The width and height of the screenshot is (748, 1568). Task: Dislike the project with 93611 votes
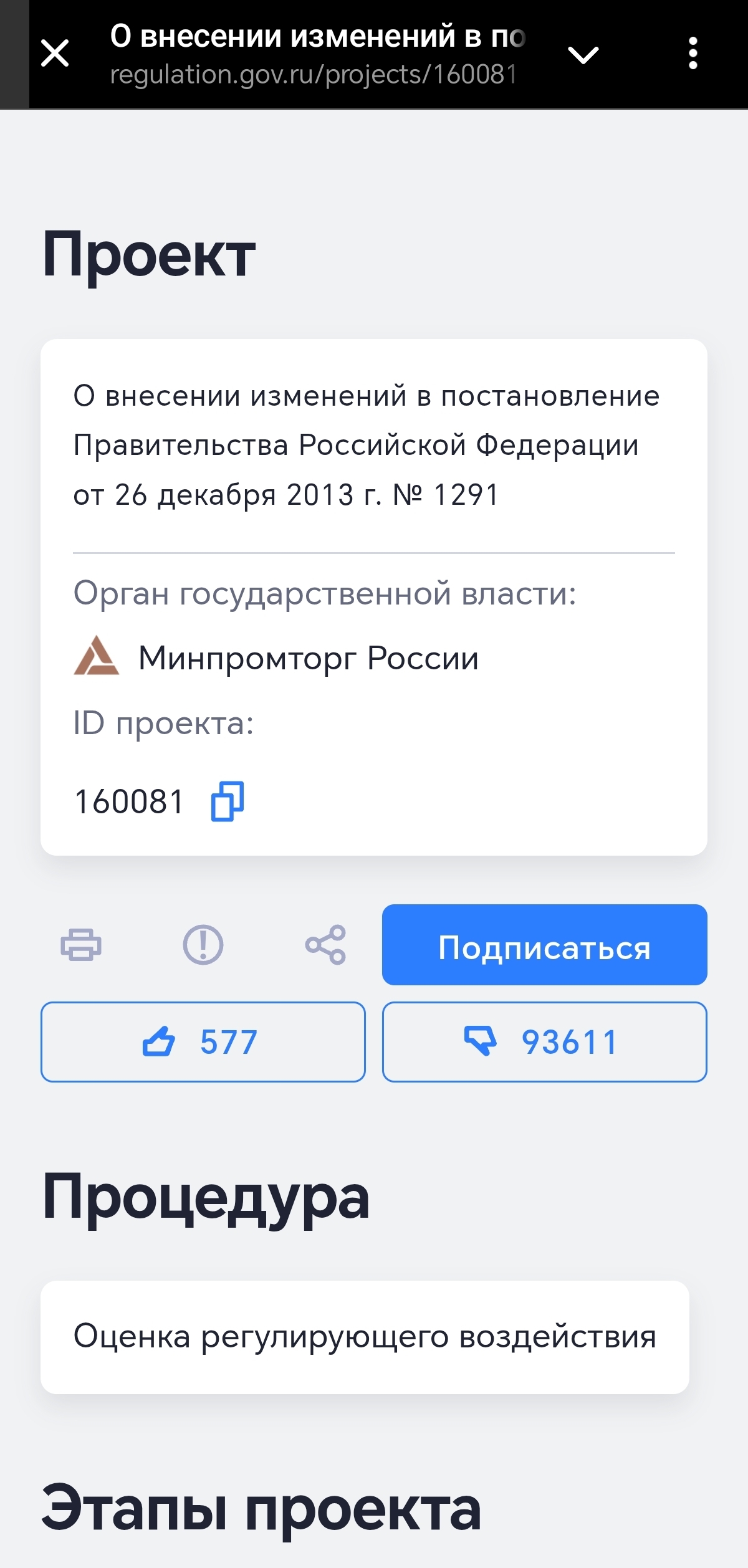click(544, 1042)
